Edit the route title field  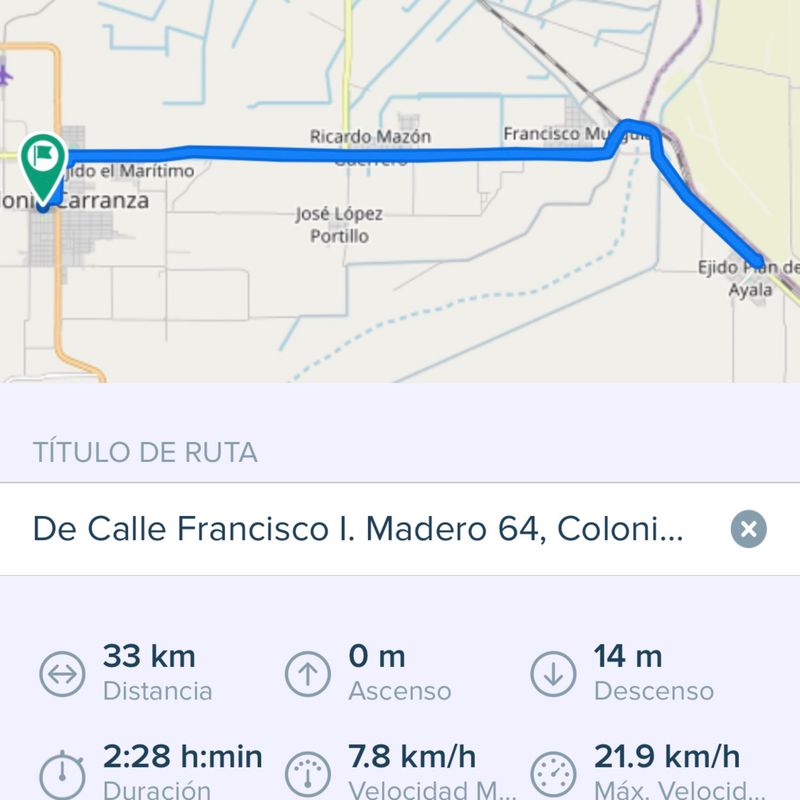(358, 528)
